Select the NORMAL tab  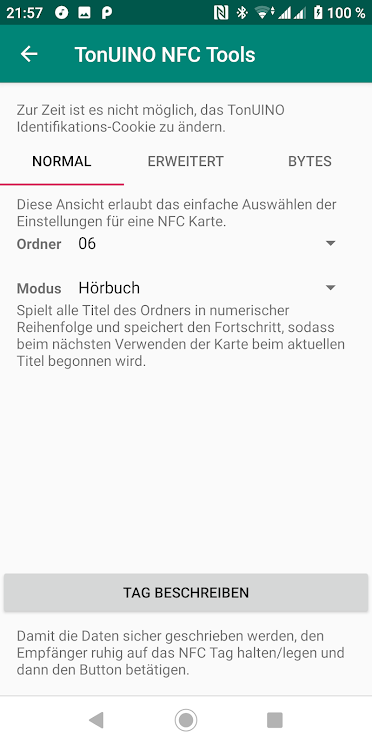pos(62,162)
